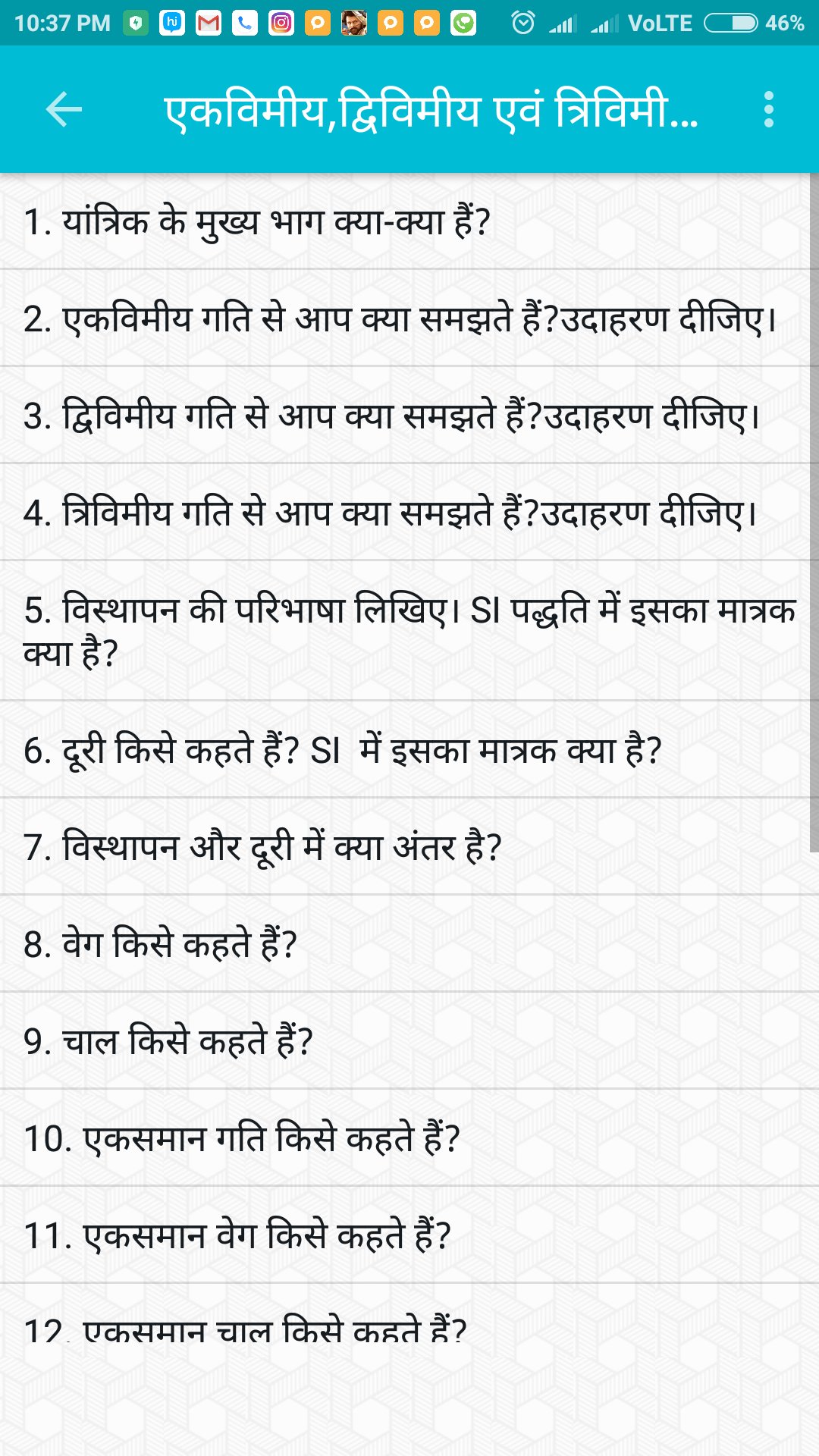Open the three-dot overflow menu
819x1456 pixels.
point(769,110)
